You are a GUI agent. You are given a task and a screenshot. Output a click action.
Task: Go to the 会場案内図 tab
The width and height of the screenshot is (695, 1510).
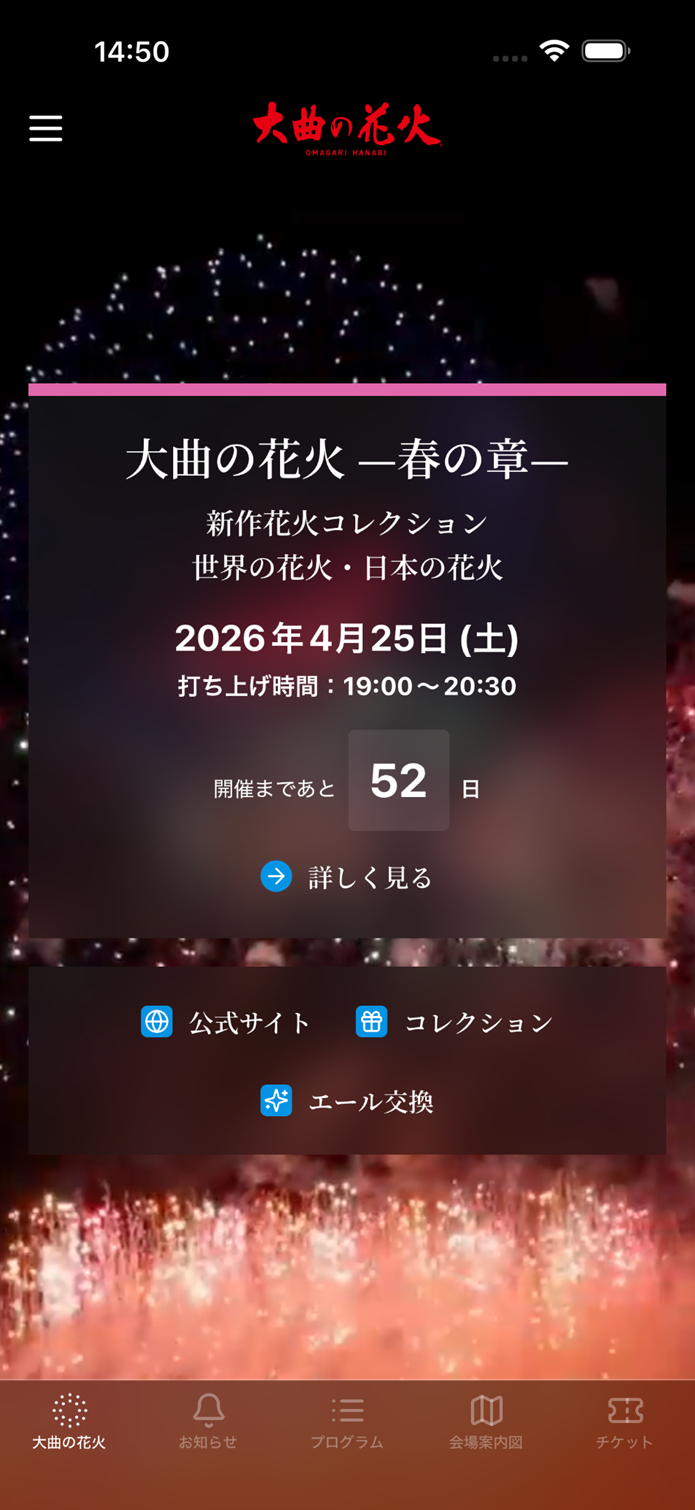(486, 1422)
